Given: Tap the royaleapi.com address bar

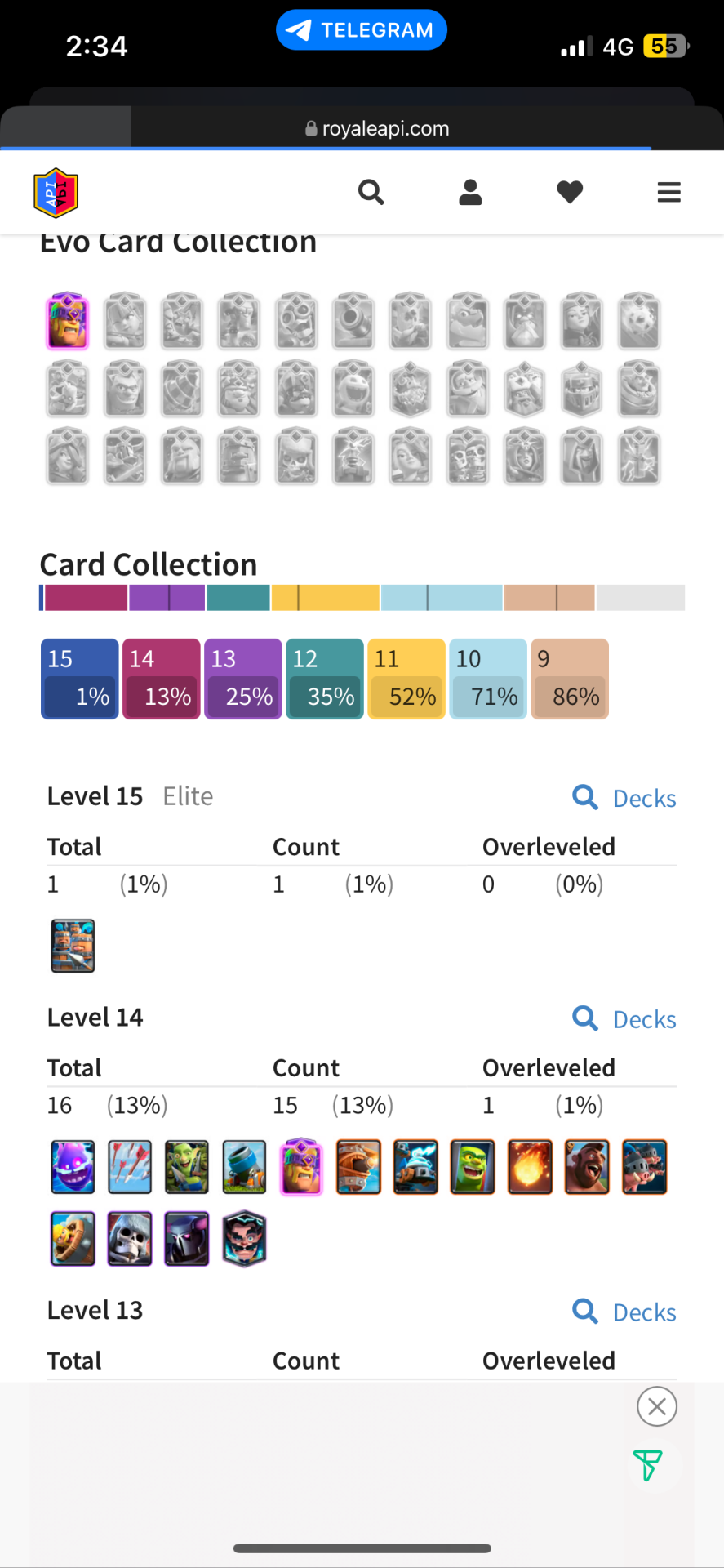Looking at the screenshot, I should click(377, 129).
